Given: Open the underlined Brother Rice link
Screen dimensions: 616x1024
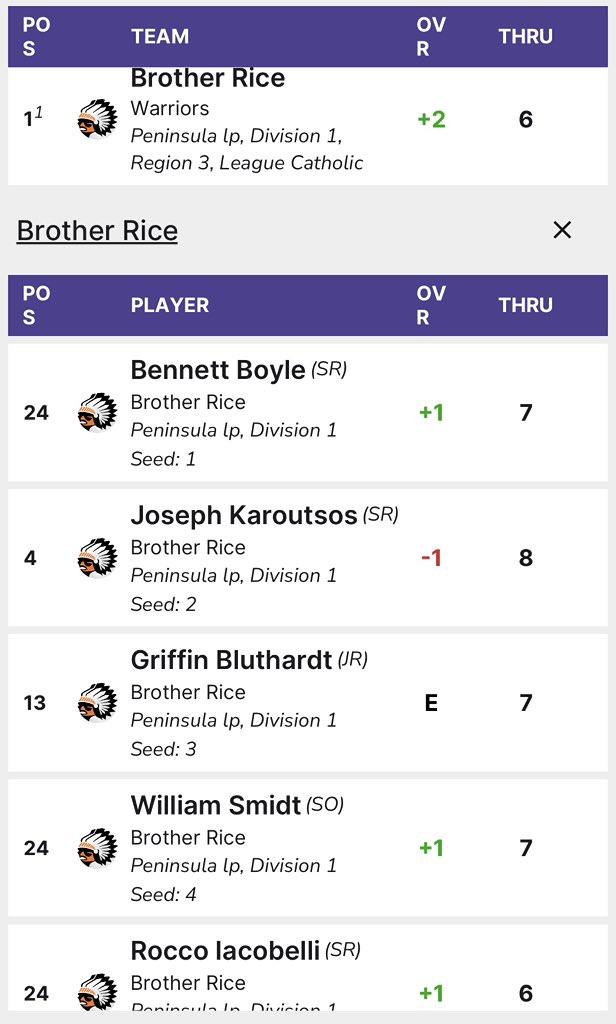Looking at the screenshot, I should 97,231.
